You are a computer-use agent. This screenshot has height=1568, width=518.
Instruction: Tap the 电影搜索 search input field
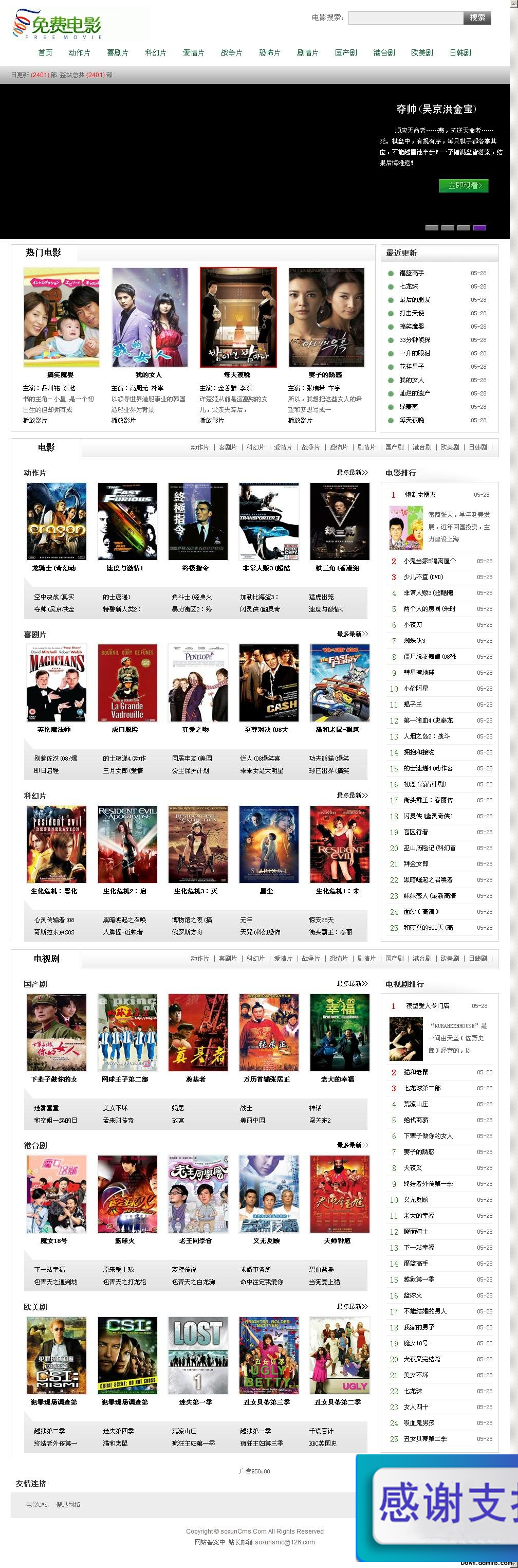point(405,17)
